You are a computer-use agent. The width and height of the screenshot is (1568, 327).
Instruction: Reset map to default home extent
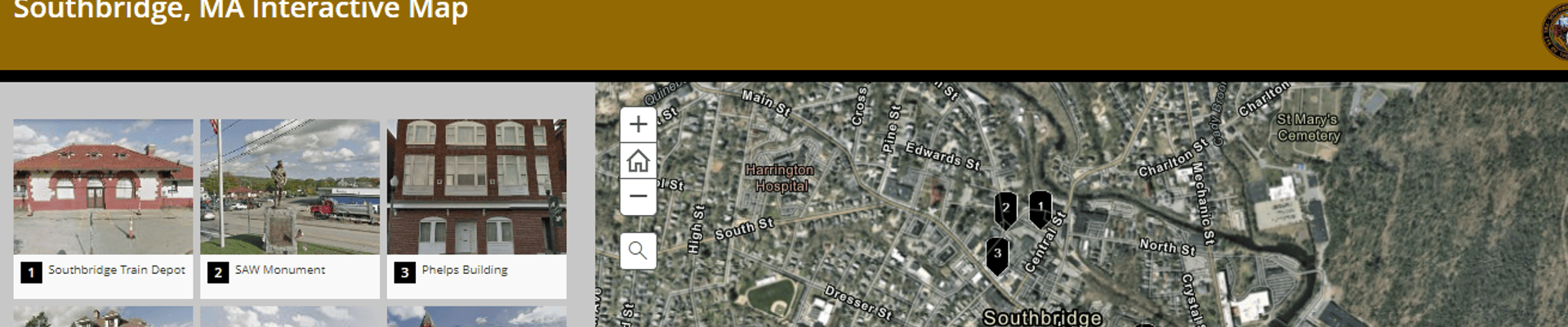638,161
